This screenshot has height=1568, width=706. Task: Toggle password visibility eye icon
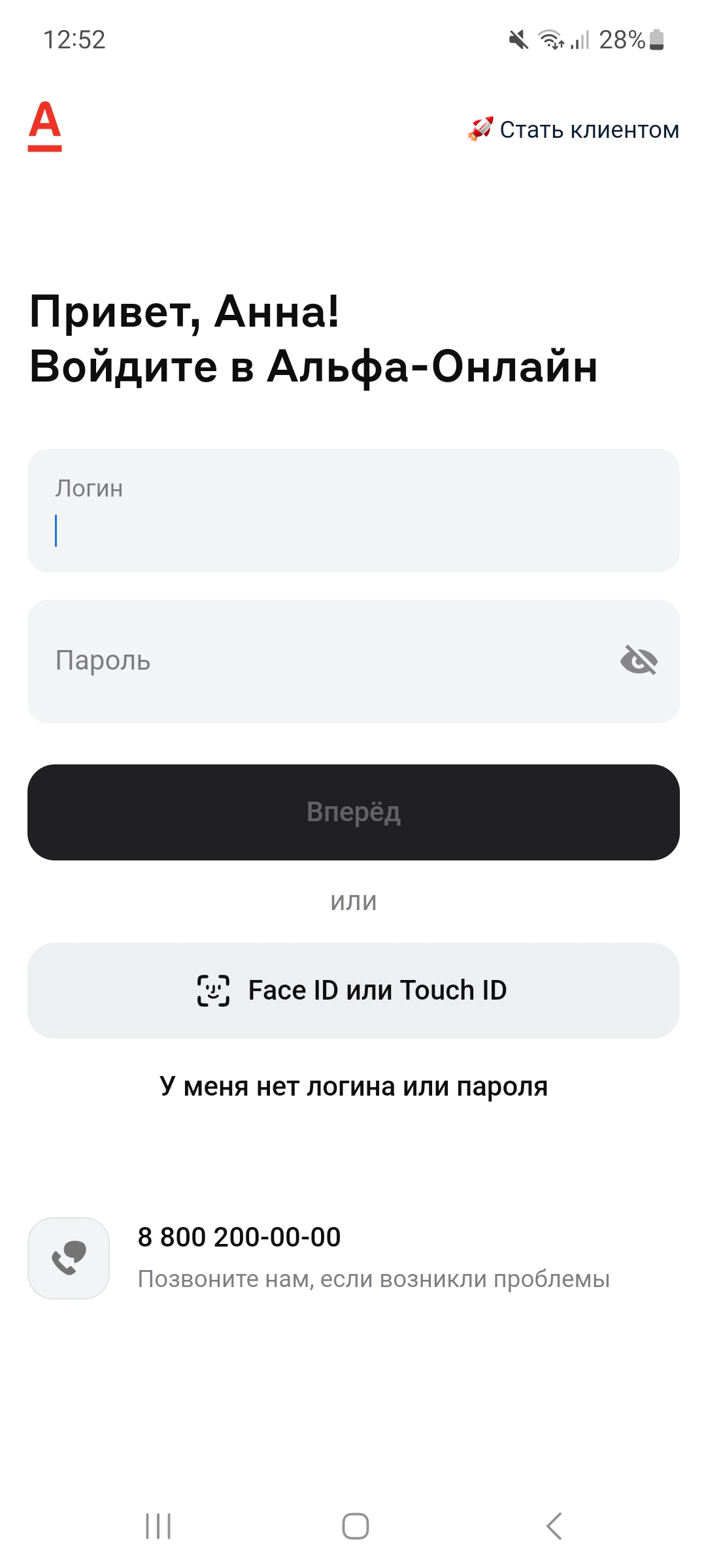[x=639, y=661]
